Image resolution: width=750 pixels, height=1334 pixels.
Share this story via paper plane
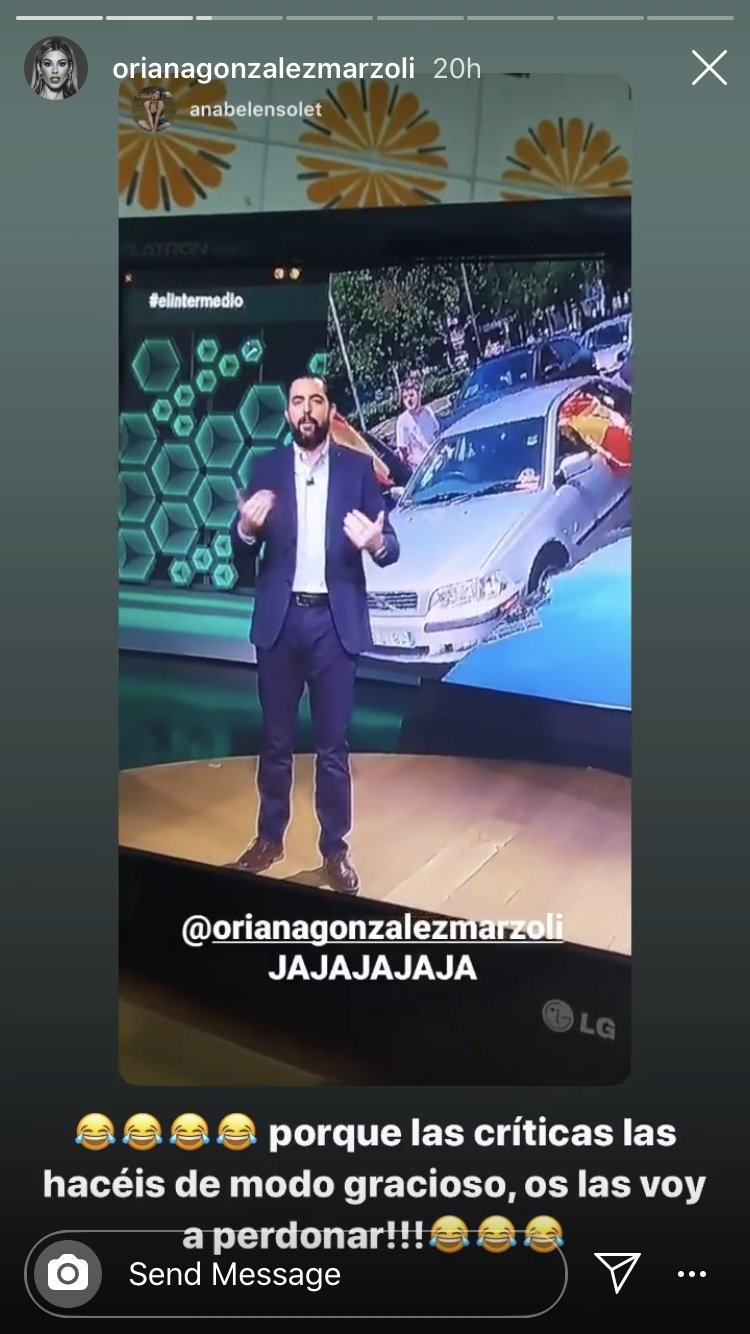coord(617,1273)
